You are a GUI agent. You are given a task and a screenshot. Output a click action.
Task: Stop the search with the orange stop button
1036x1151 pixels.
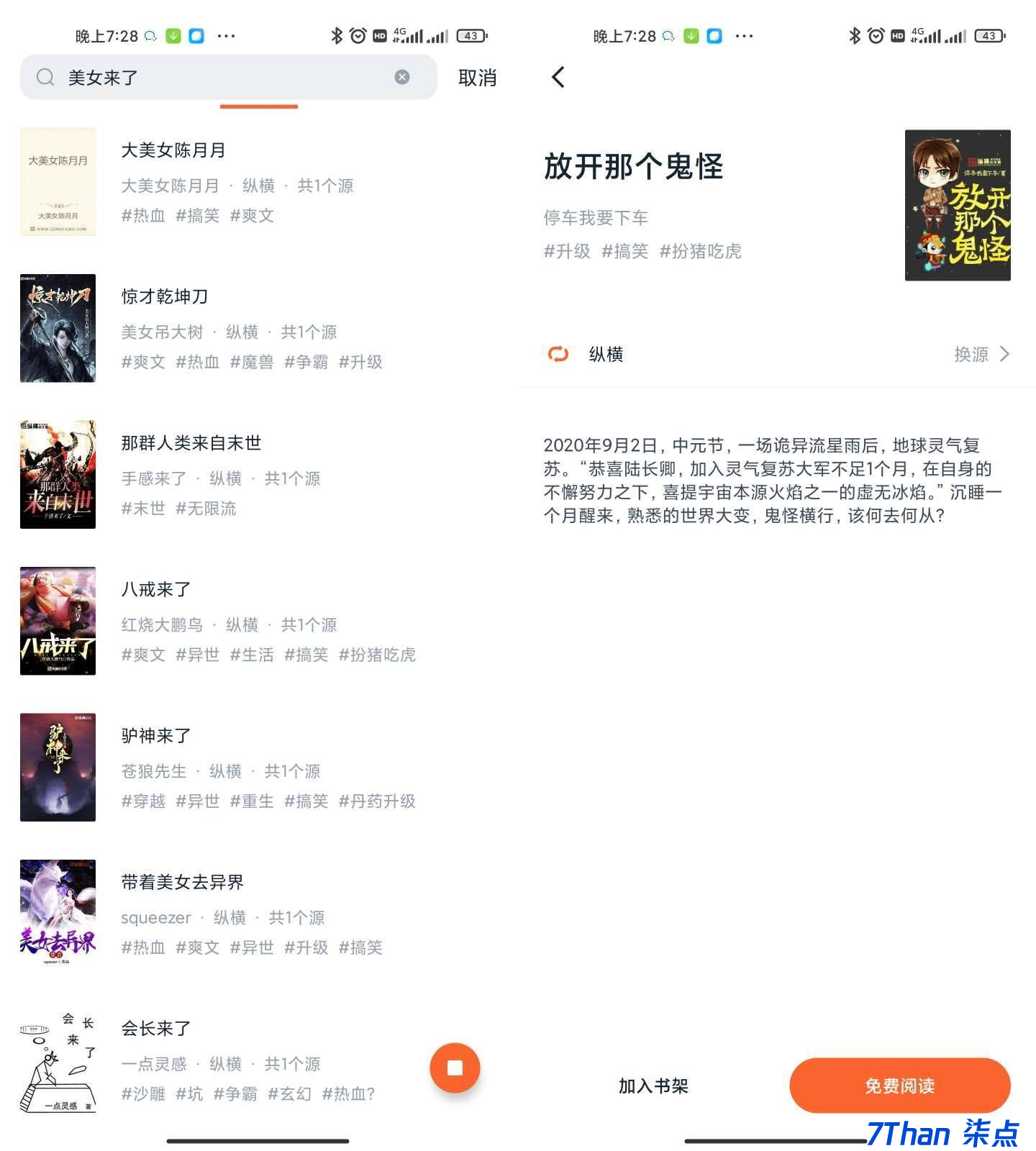(x=455, y=1068)
